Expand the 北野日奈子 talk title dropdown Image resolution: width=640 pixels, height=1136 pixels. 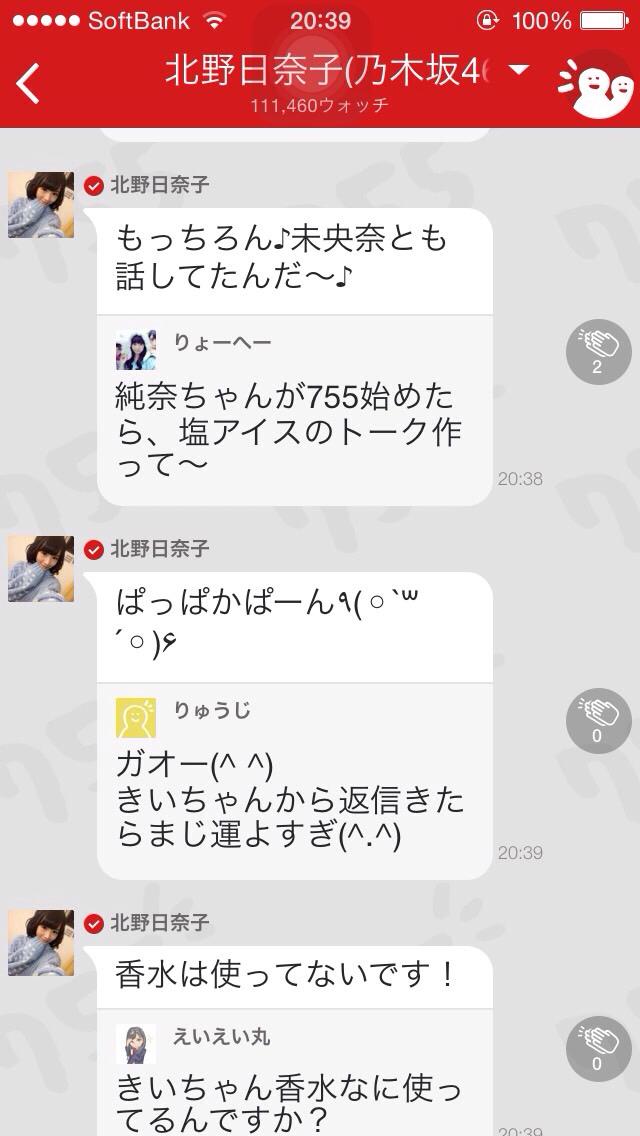518,70
